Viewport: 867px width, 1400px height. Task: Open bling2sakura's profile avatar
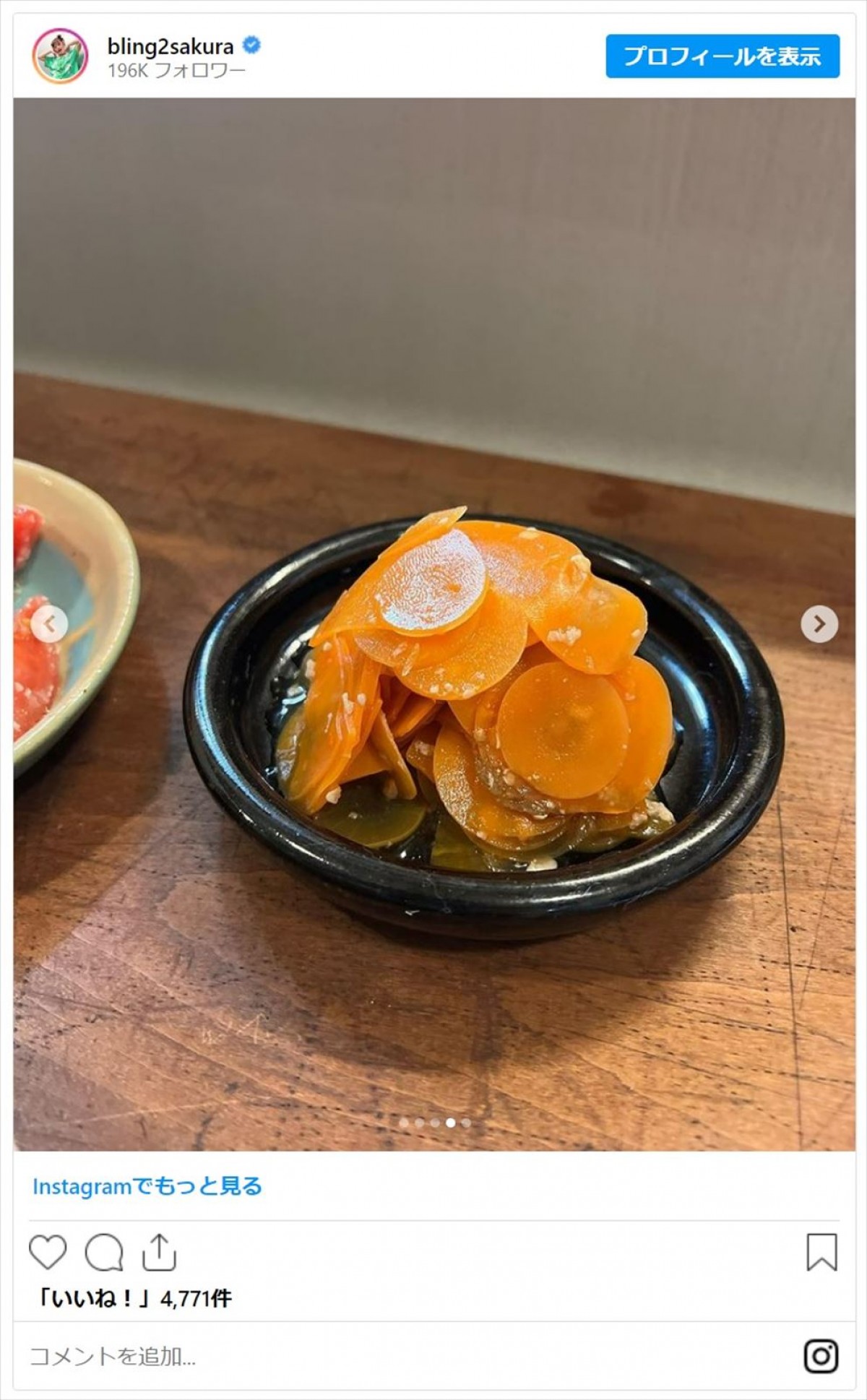tap(61, 56)
